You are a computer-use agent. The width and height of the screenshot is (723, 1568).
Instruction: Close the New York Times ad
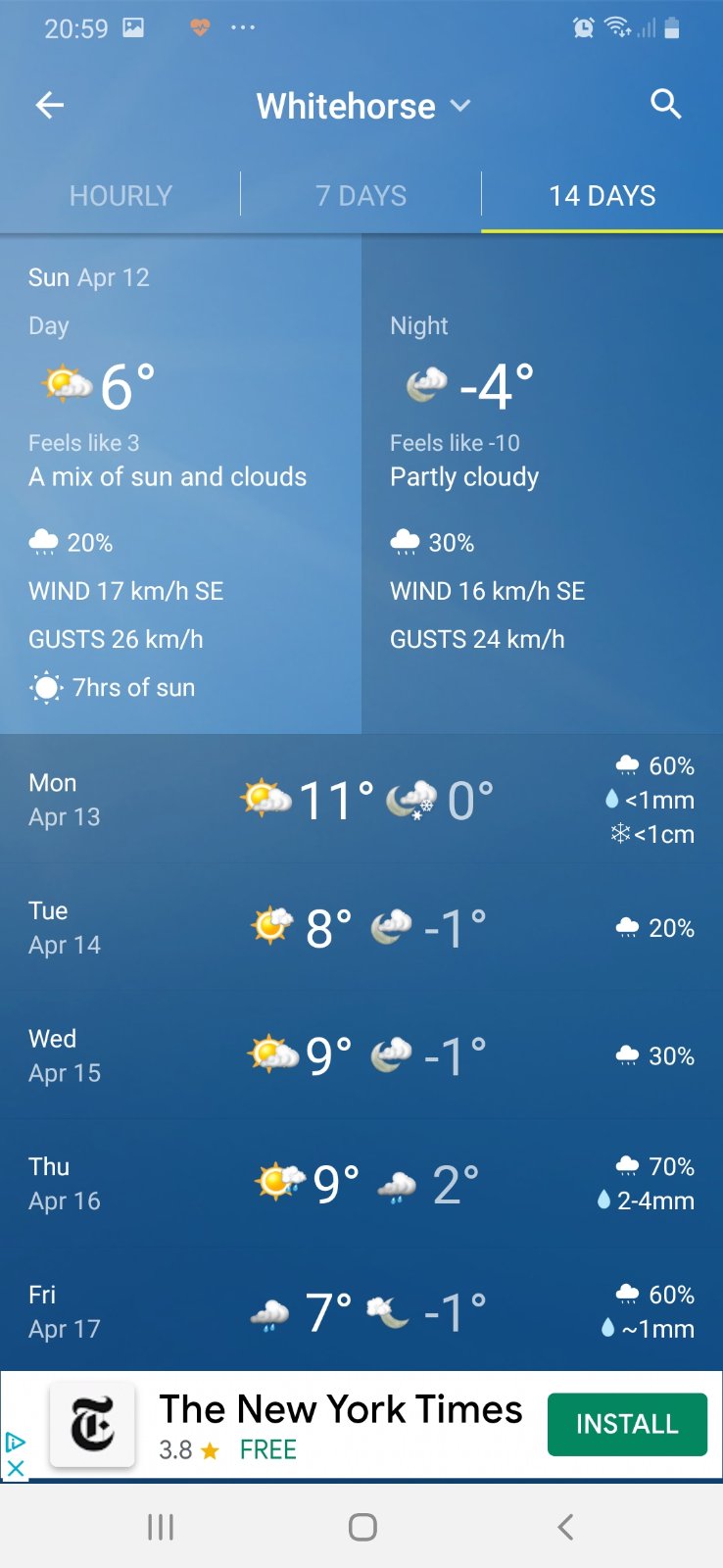point(16,1468)
